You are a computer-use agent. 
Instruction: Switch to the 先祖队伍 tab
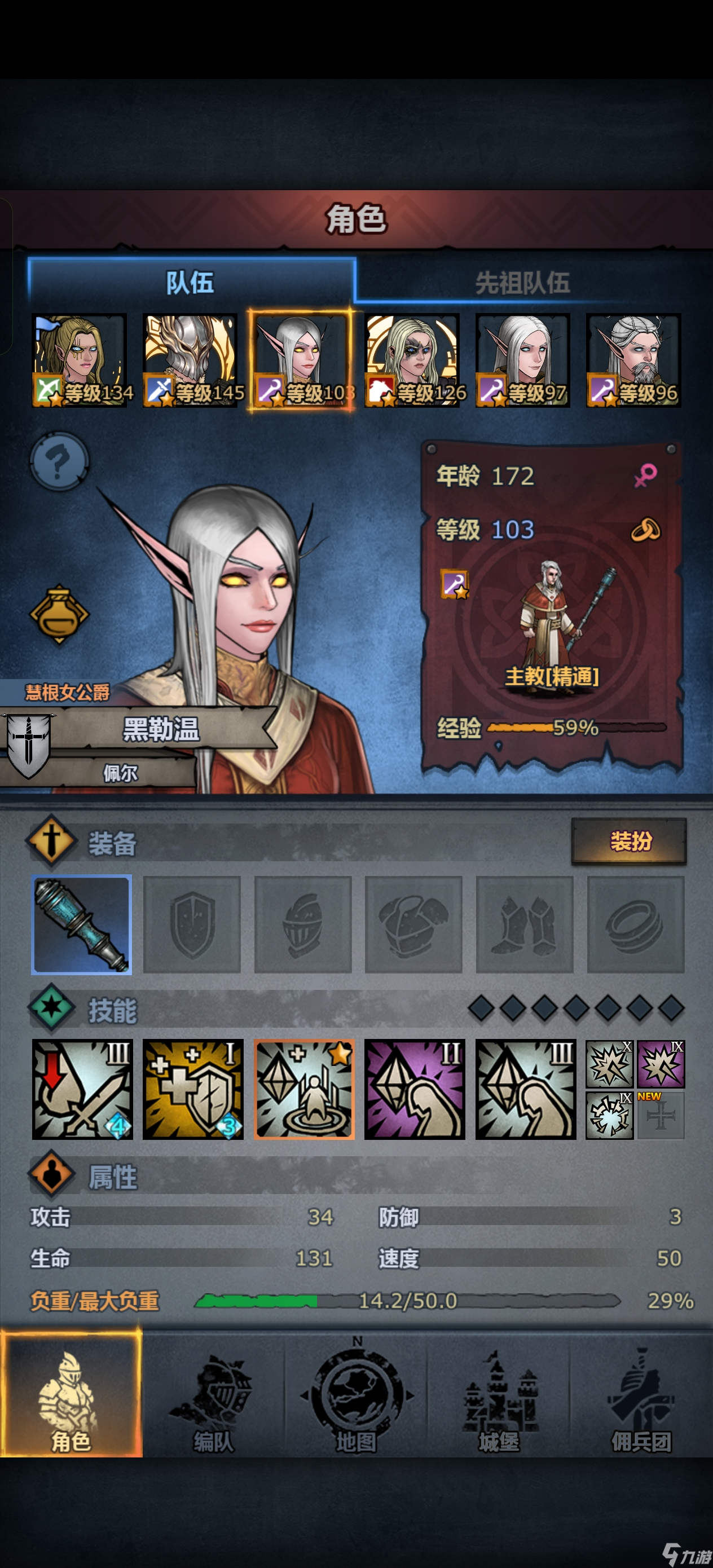tap(522, 283)
